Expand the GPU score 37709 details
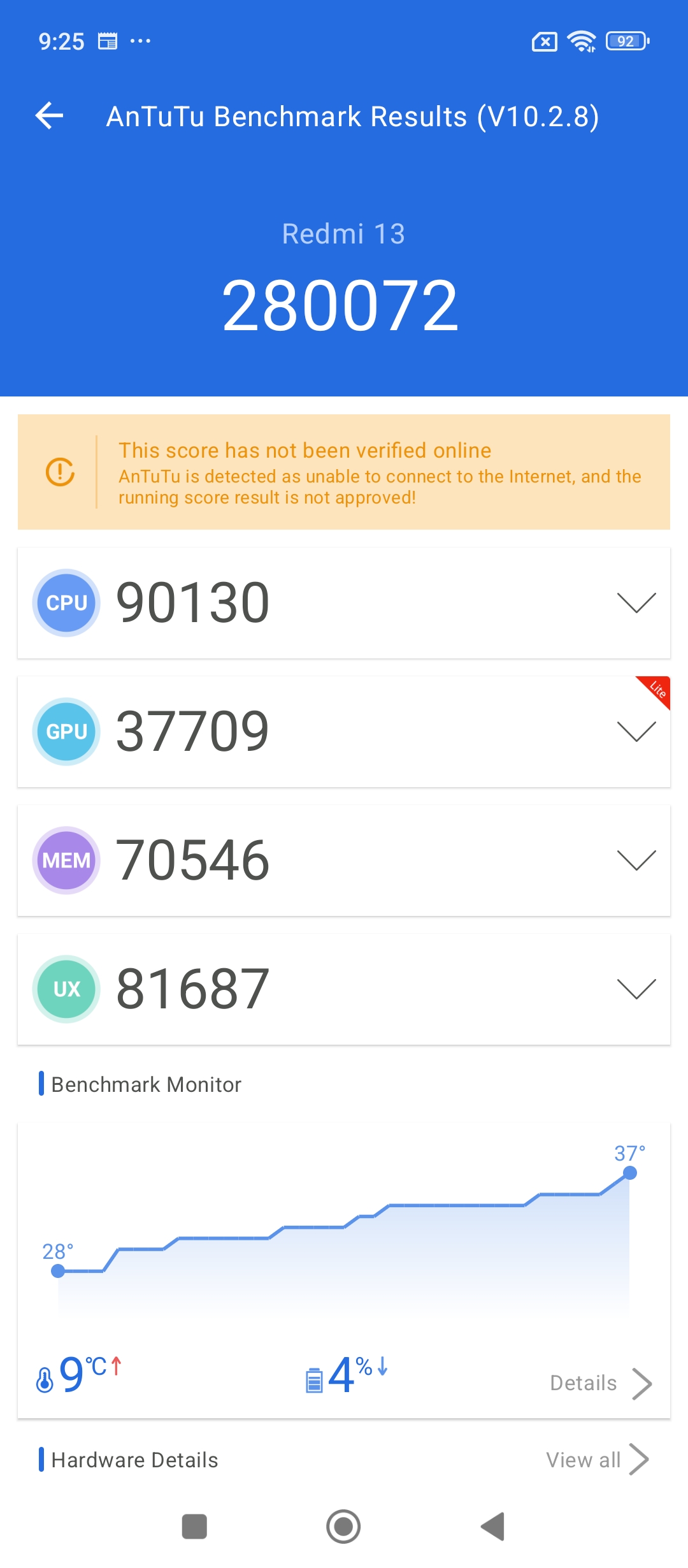This screenshot has height=1568, width=688. tap(636, 731)
